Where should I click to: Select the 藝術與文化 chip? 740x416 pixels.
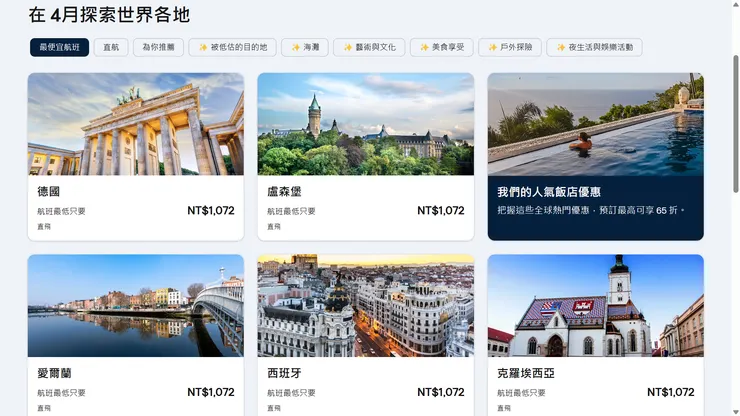[x=369, y=47]
